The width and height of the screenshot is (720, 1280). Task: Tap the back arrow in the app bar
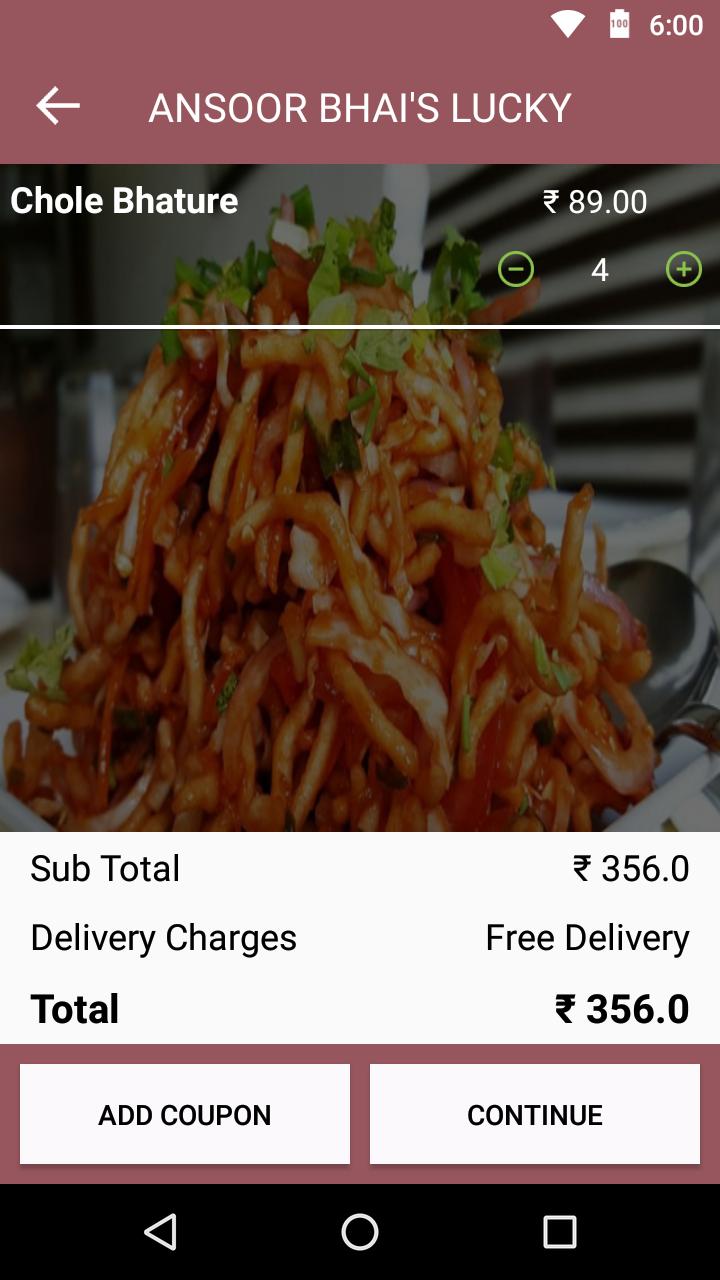pyautogui.click(x=57, y=104)
